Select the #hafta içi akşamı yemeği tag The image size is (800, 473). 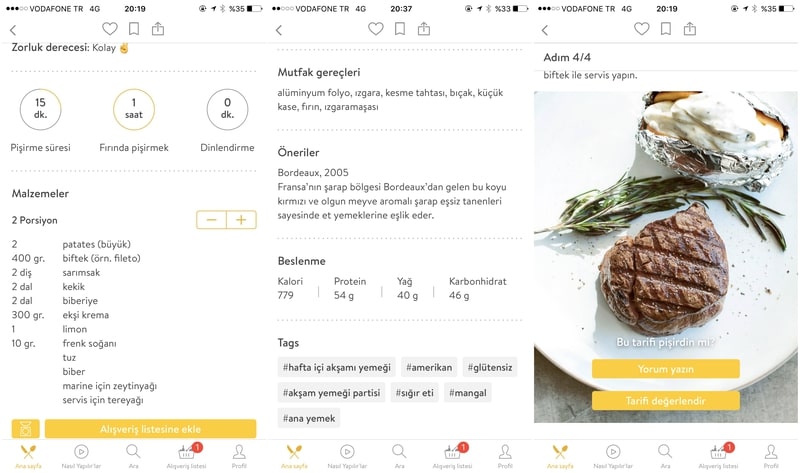pos(336,367)
